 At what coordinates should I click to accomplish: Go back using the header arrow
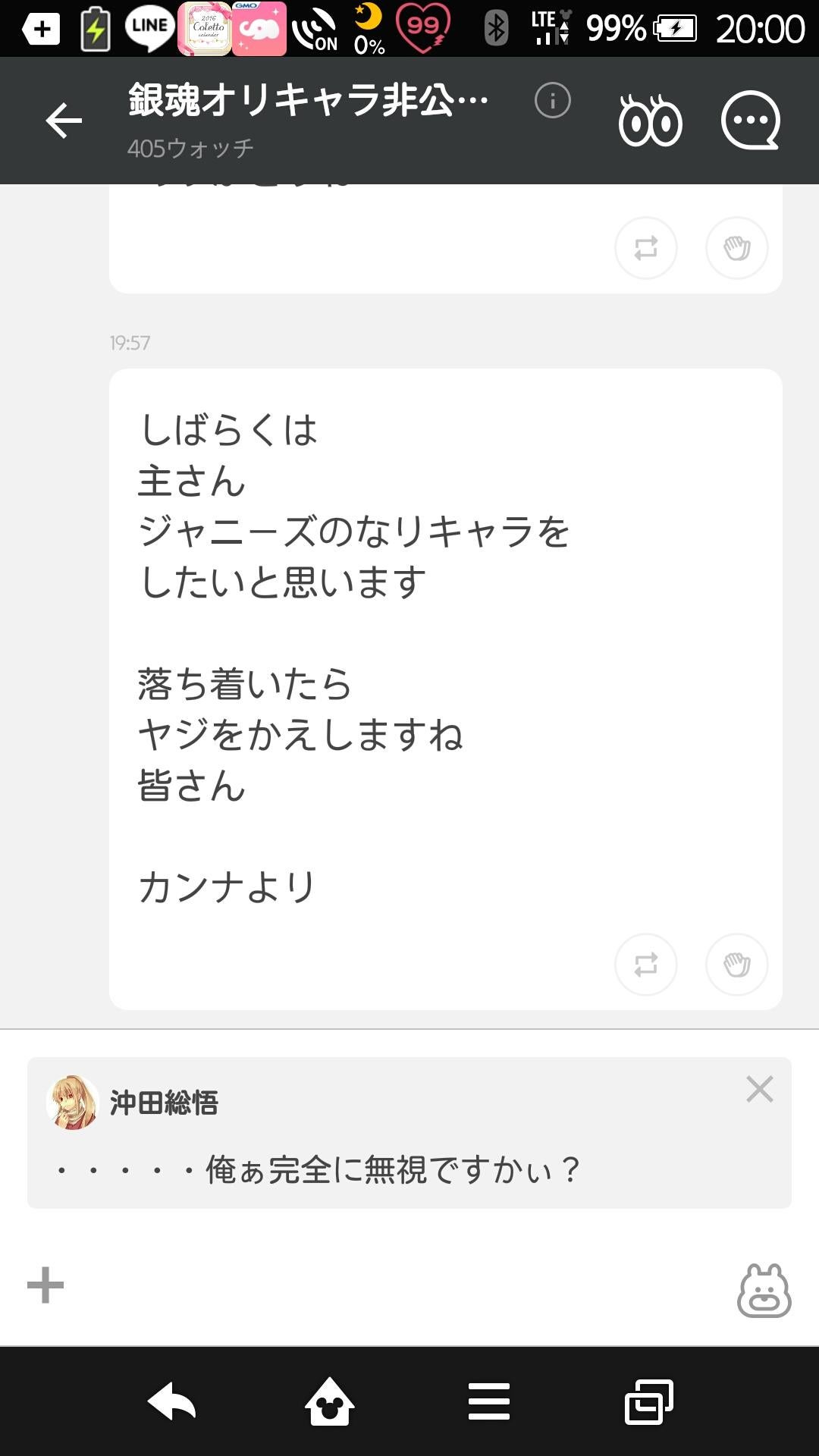tap(63, 120)
